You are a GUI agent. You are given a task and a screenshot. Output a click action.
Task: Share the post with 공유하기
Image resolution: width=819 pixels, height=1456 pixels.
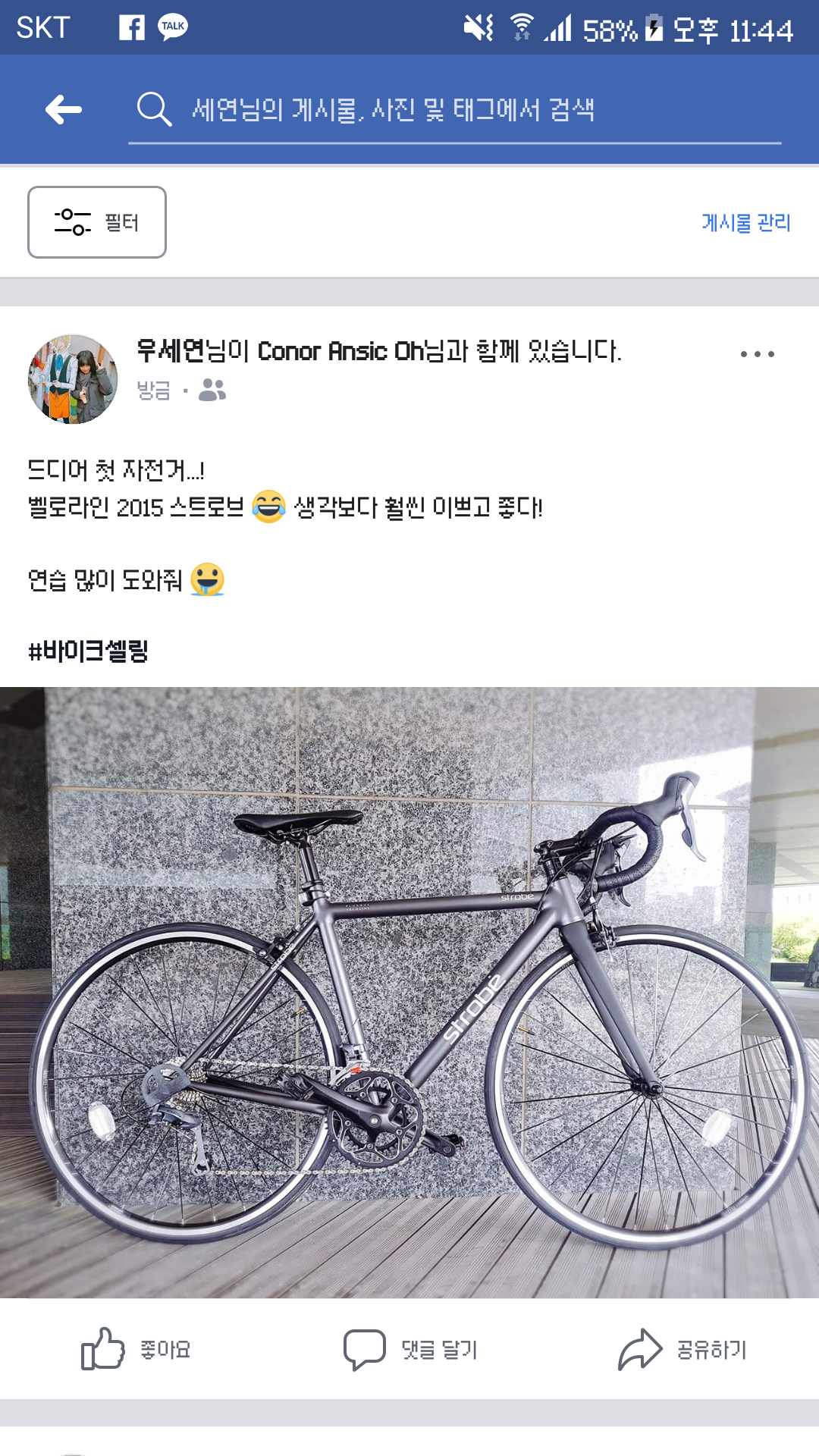click(x=682, y=1349)
